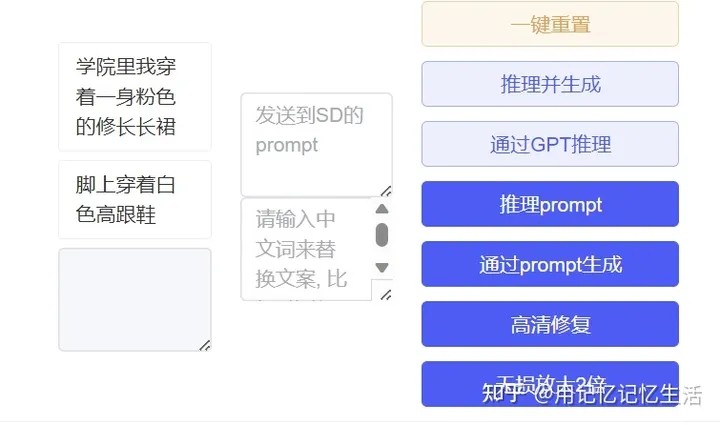Viewport: 720px width, 425px height.
Task: Generate with 通过prompt生成
Action: coord(550,264)
